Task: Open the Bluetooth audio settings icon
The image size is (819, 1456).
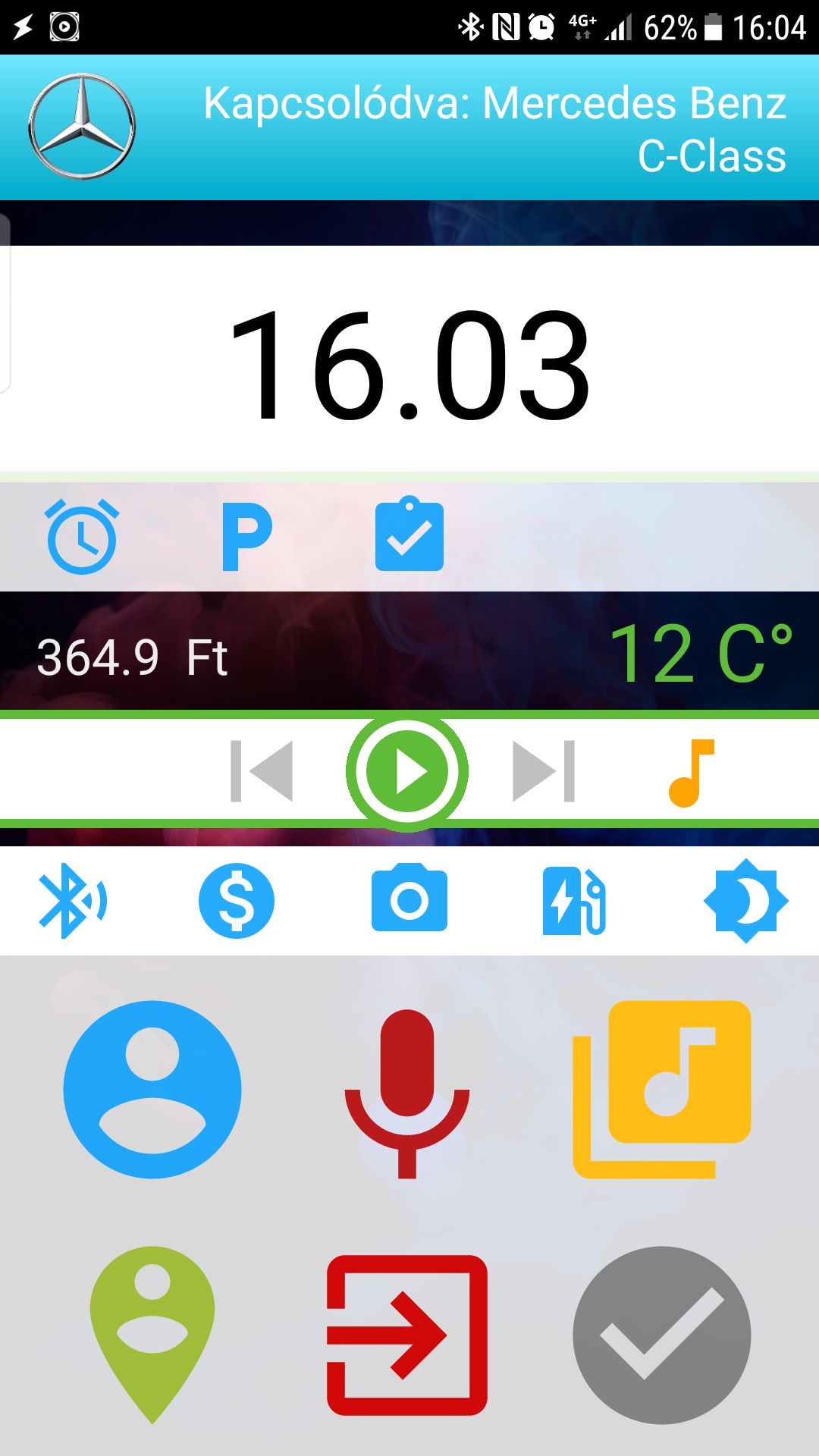Action: 73,901
